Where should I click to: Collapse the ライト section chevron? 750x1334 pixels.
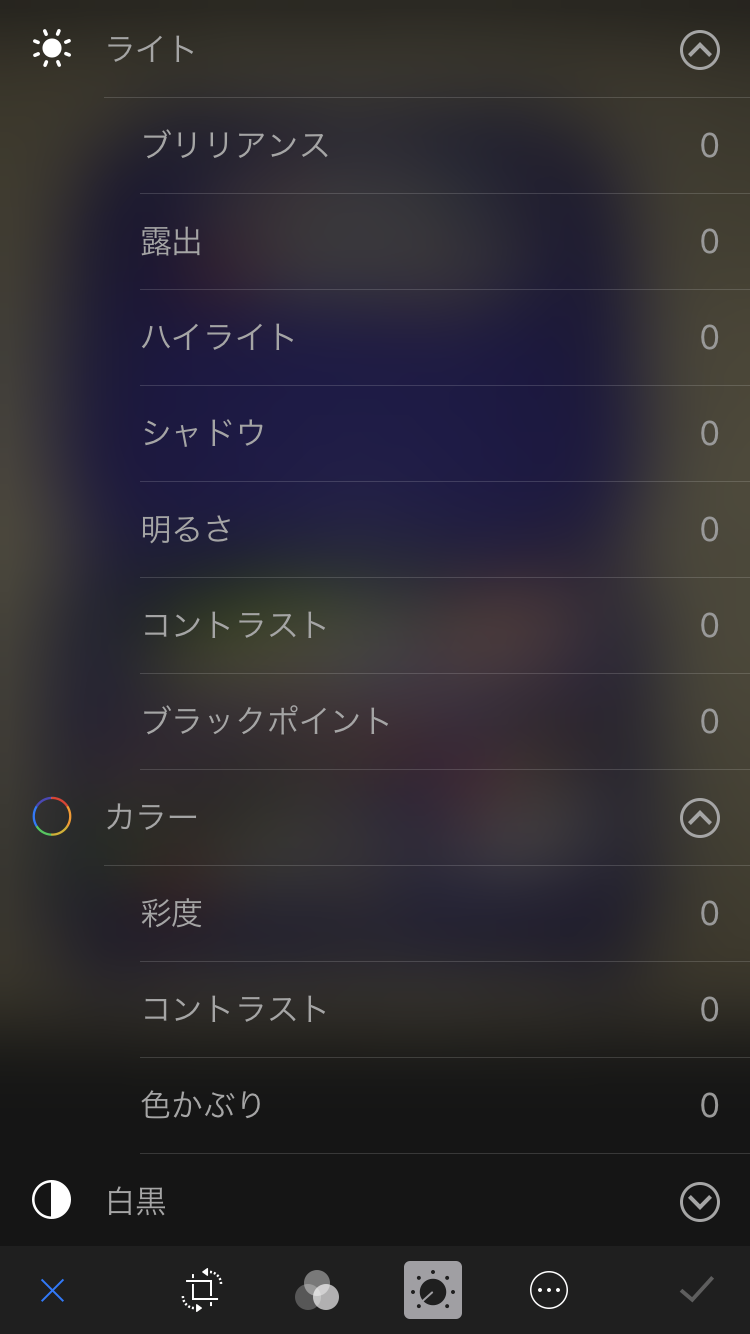pos(700,50)
